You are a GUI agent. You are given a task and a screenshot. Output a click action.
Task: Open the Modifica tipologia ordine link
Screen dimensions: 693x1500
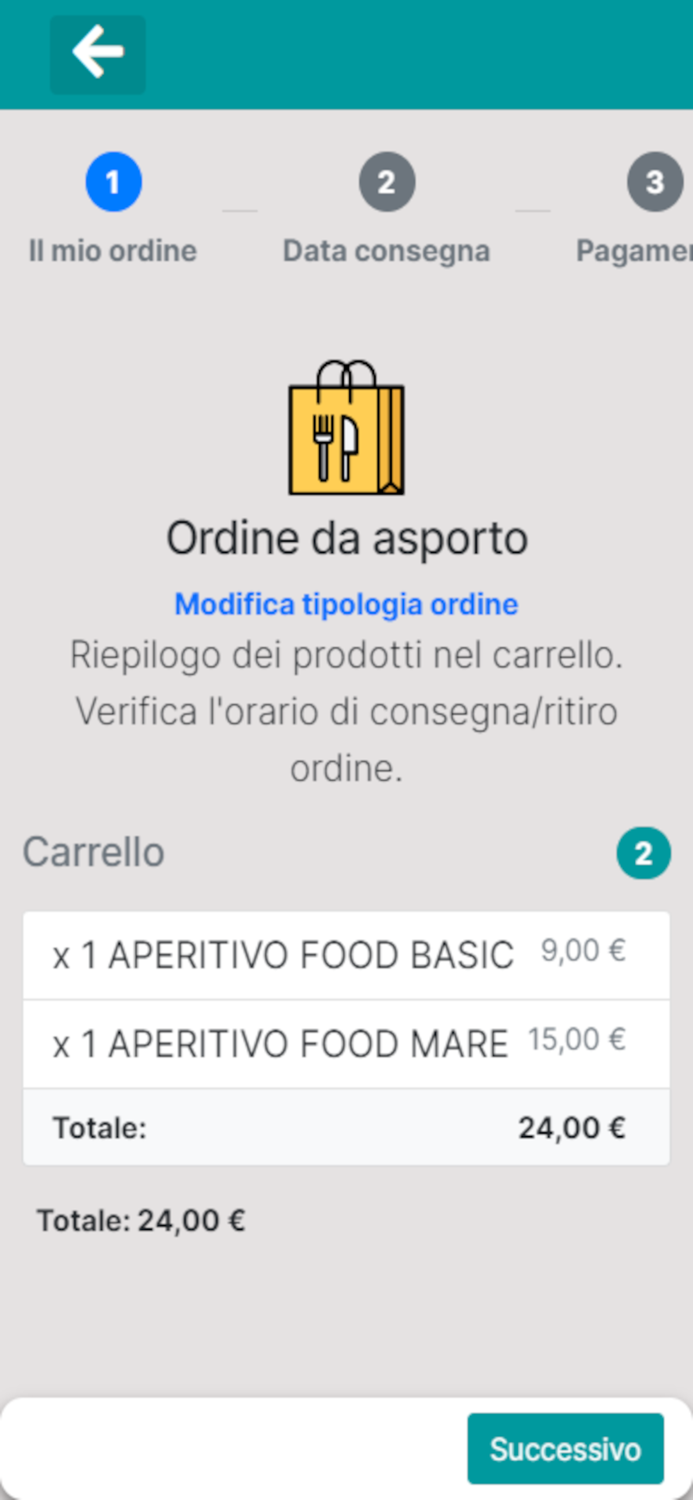click(346, 604)
